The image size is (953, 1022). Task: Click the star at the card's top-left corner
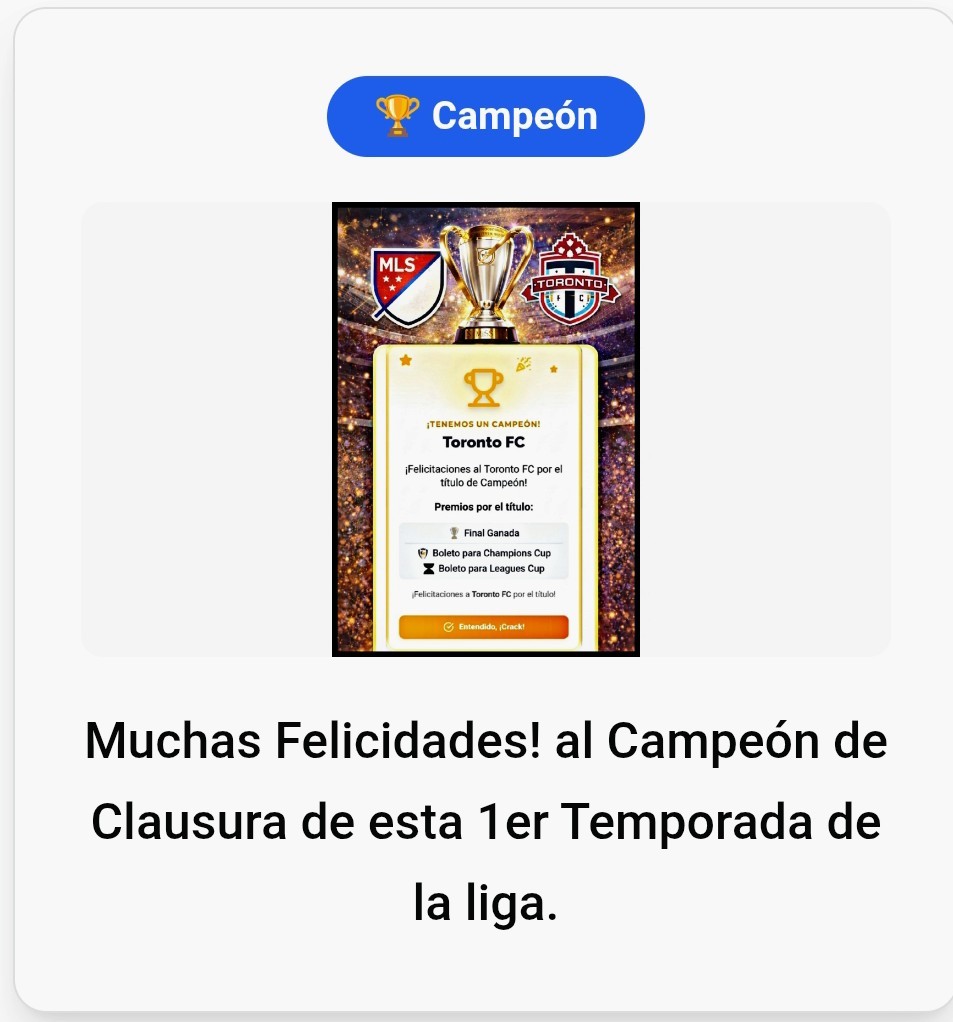[405, 360]
